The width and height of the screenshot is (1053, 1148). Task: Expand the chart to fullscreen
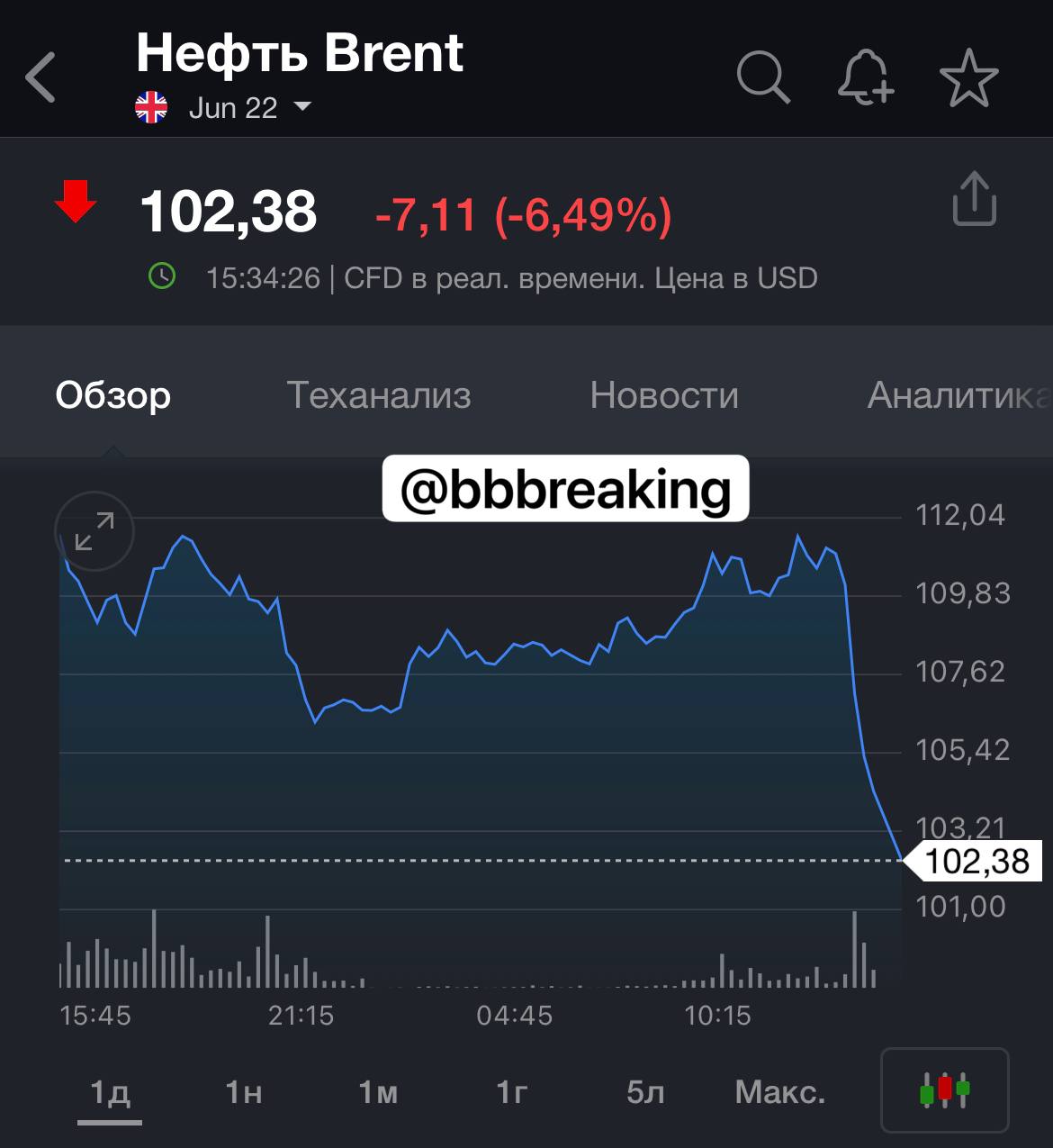[94, 531]
